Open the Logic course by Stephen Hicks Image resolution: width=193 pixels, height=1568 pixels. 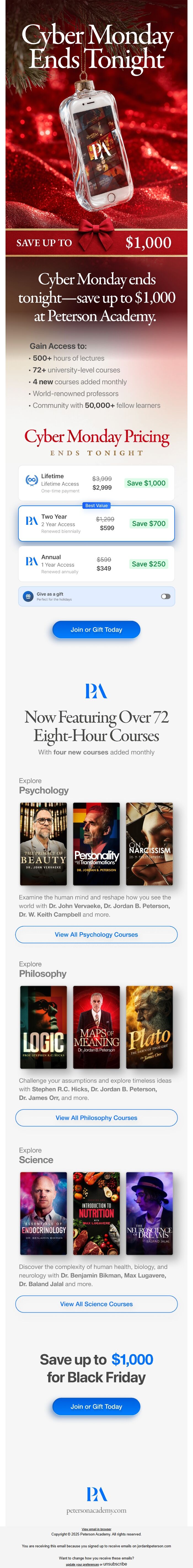(43, 1027)
